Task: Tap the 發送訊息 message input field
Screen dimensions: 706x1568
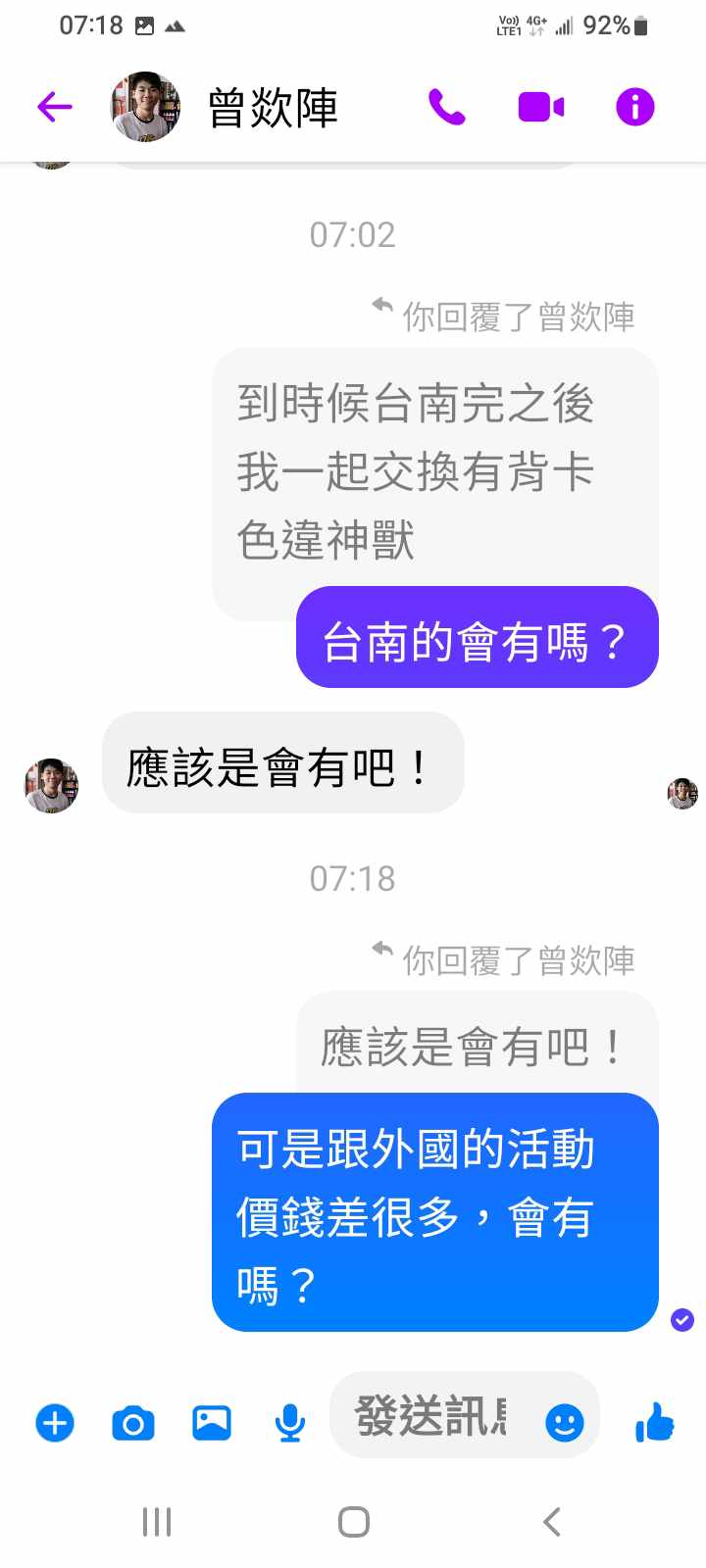Action: [x=431, y=1417]
